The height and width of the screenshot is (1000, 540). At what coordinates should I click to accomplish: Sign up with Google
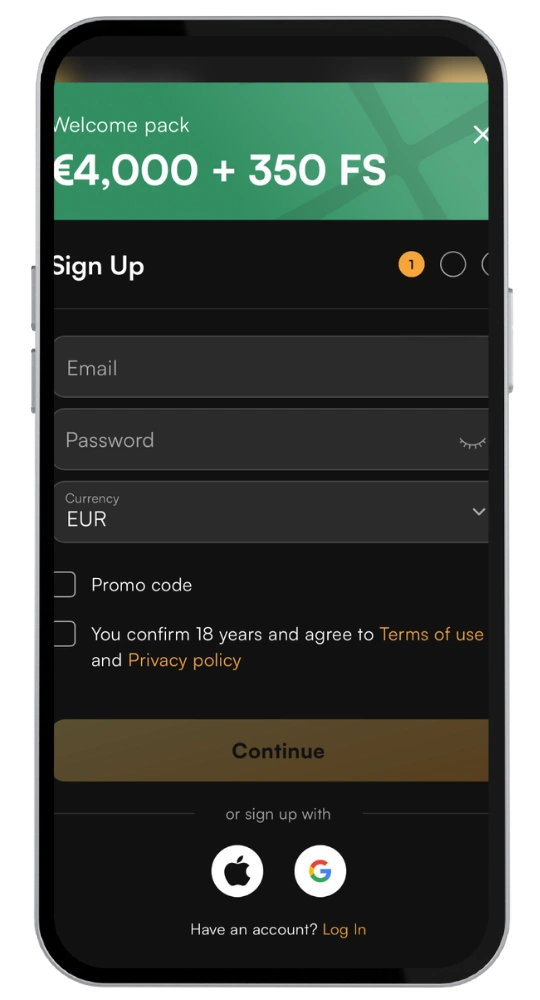coord(320,871)
